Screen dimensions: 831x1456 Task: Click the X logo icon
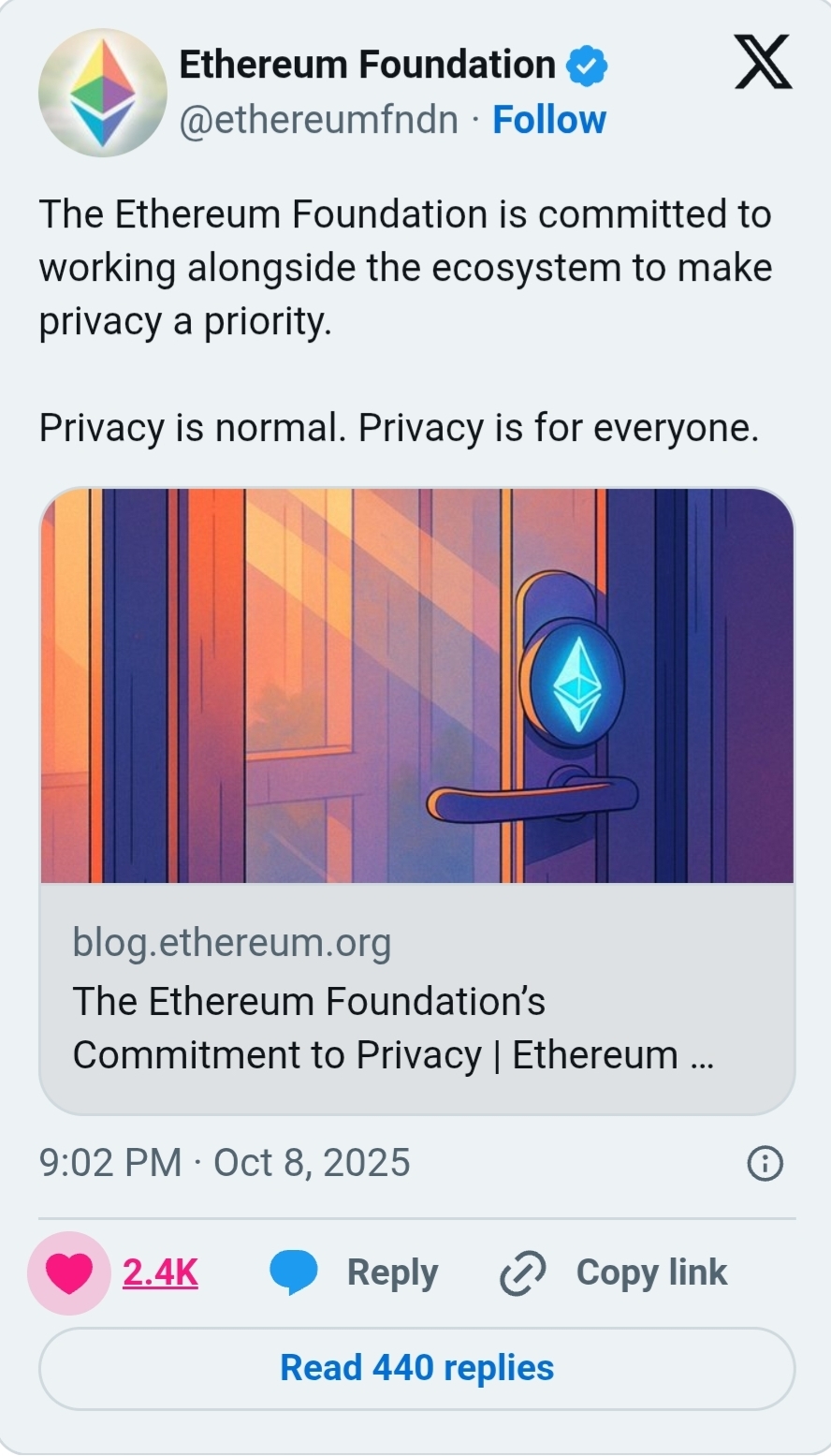click(x=763, y=62)
